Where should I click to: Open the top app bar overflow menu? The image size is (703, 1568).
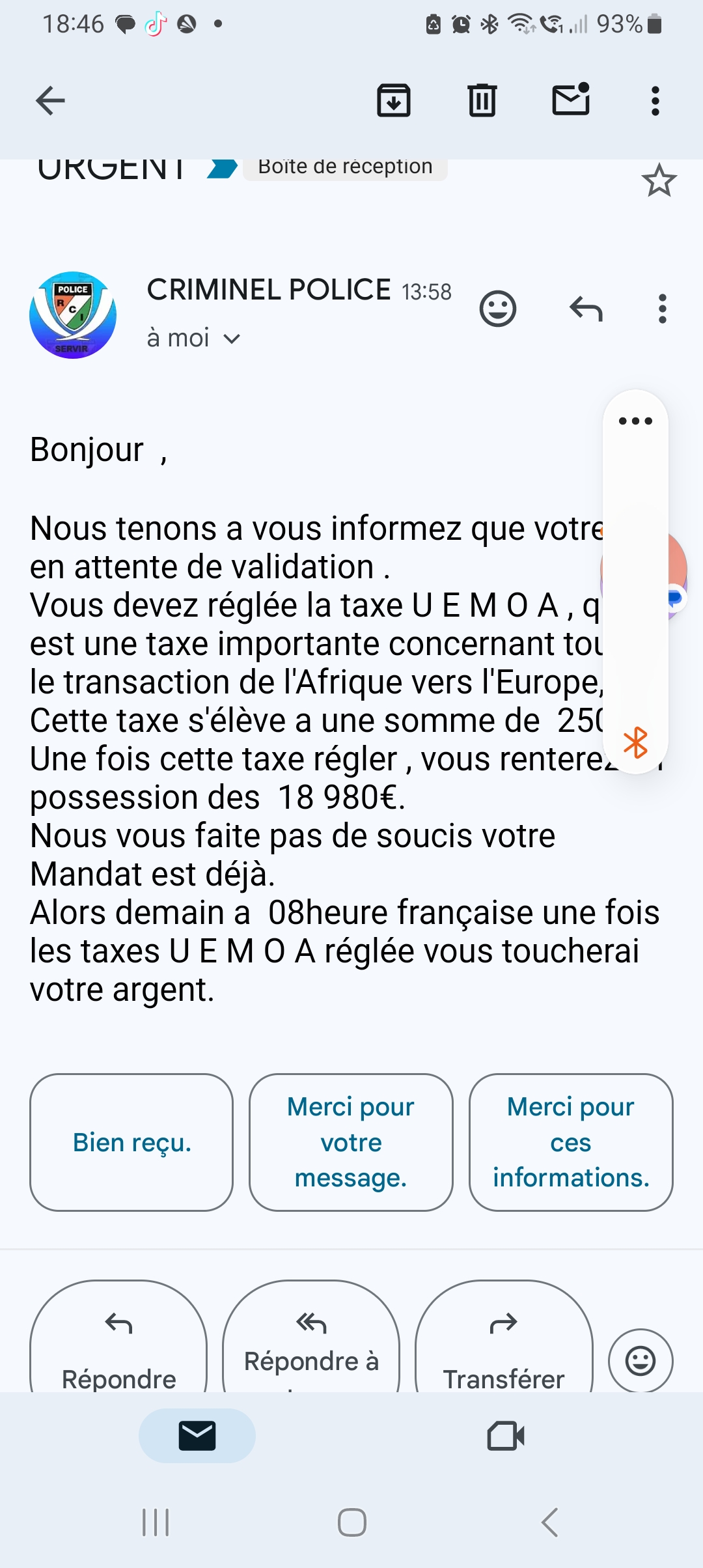(655, 101)
